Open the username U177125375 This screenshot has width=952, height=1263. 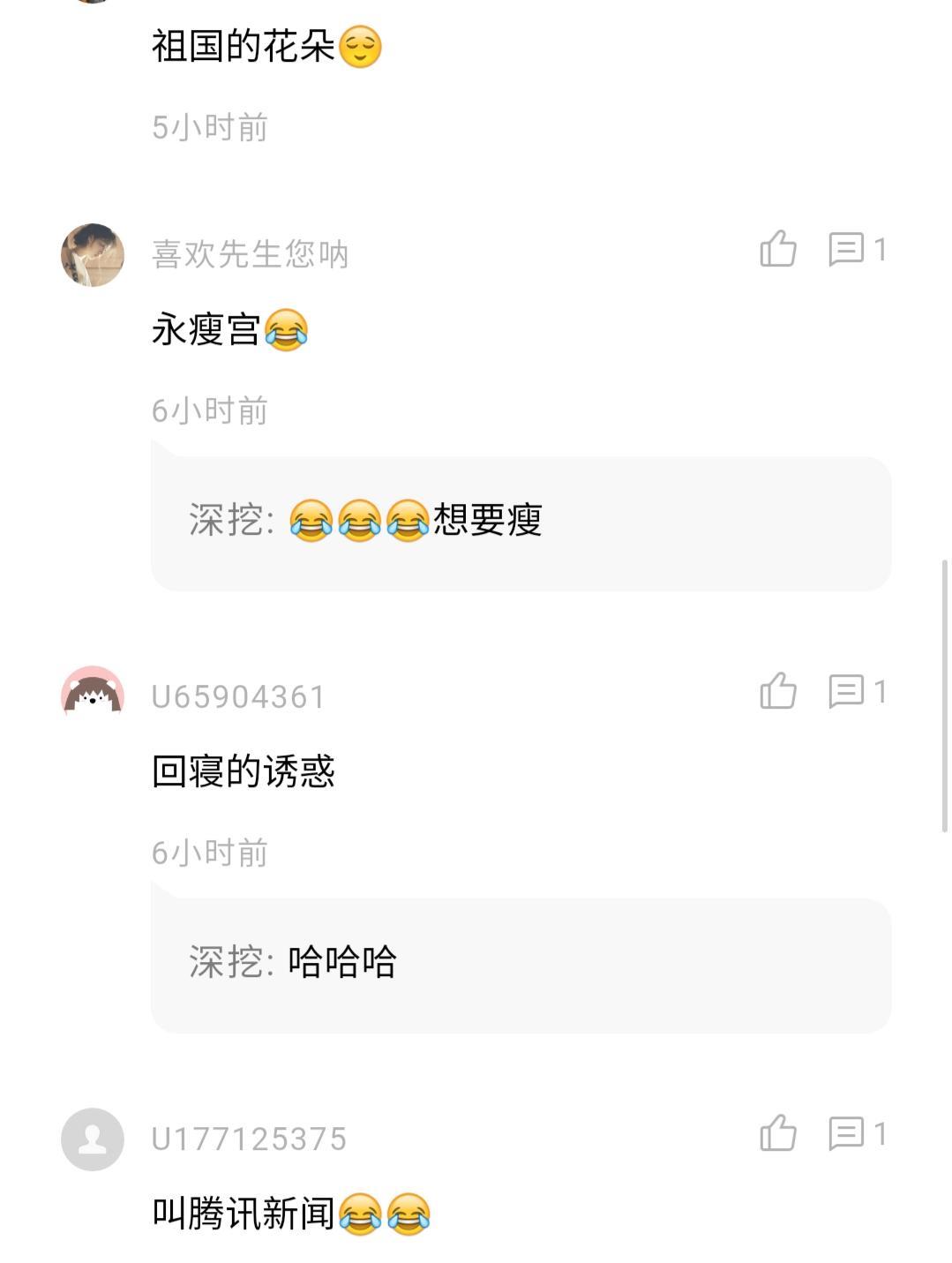249,1139
